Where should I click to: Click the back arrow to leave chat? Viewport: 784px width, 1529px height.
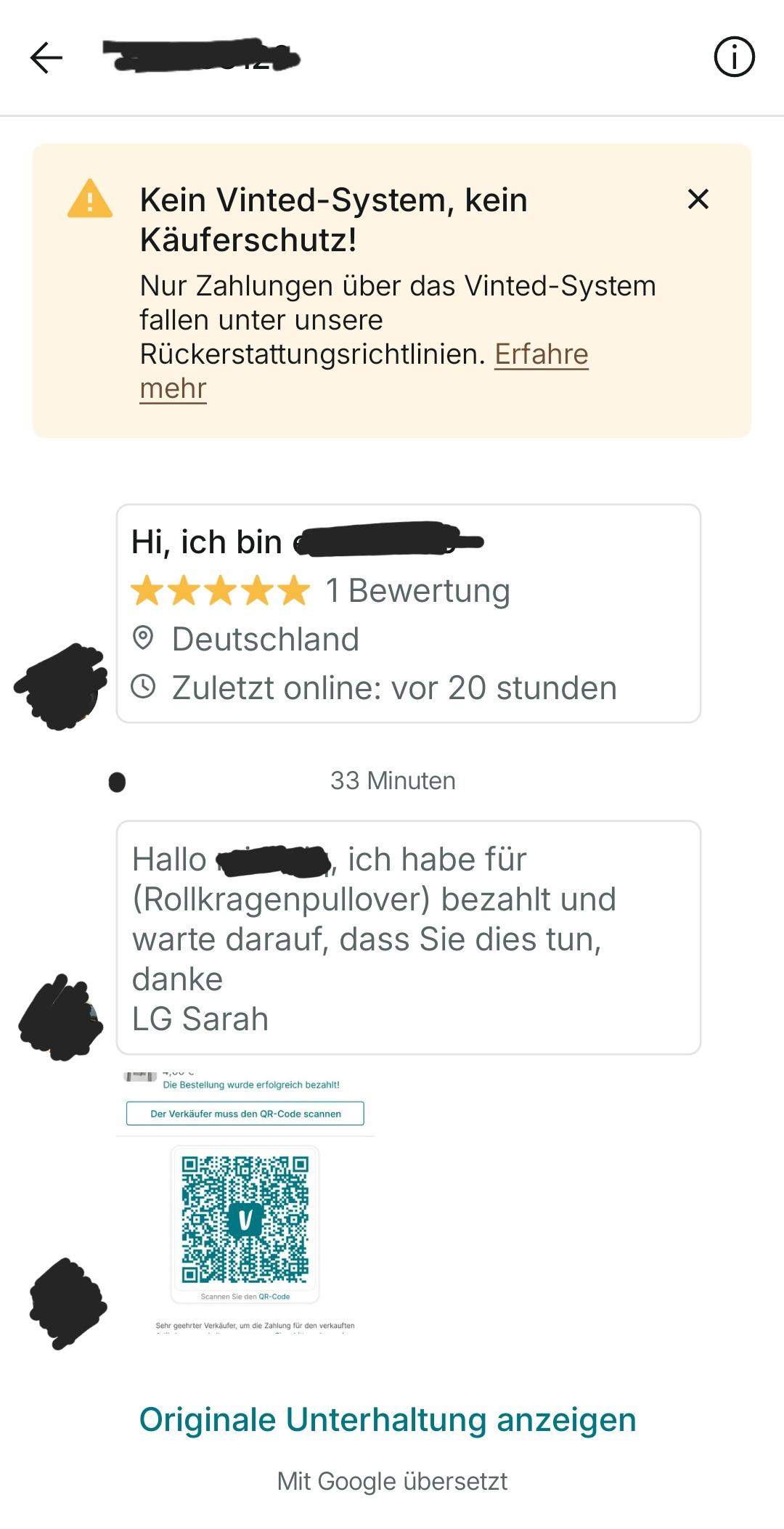(46, 58)
